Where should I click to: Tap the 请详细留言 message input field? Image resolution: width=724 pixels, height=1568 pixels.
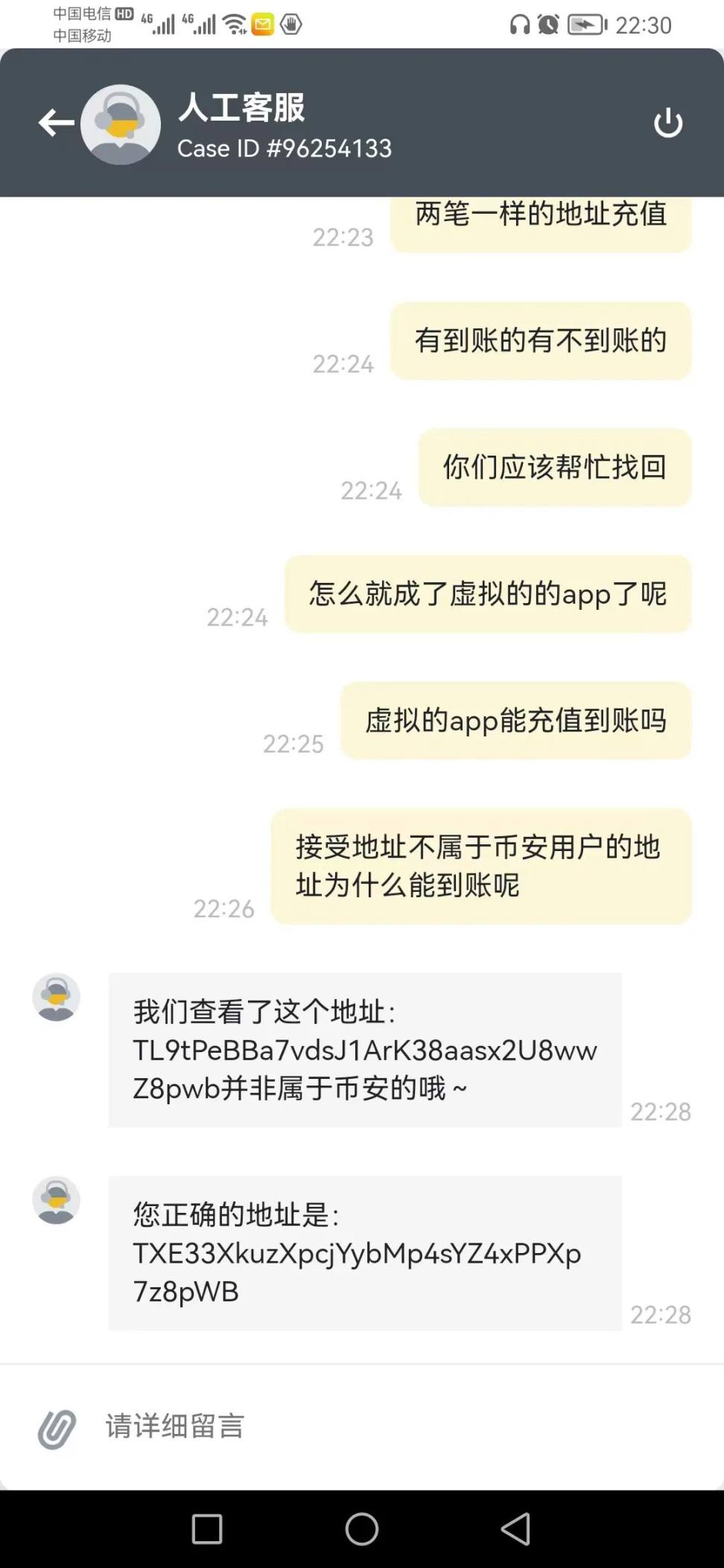tap(177, 1427)
